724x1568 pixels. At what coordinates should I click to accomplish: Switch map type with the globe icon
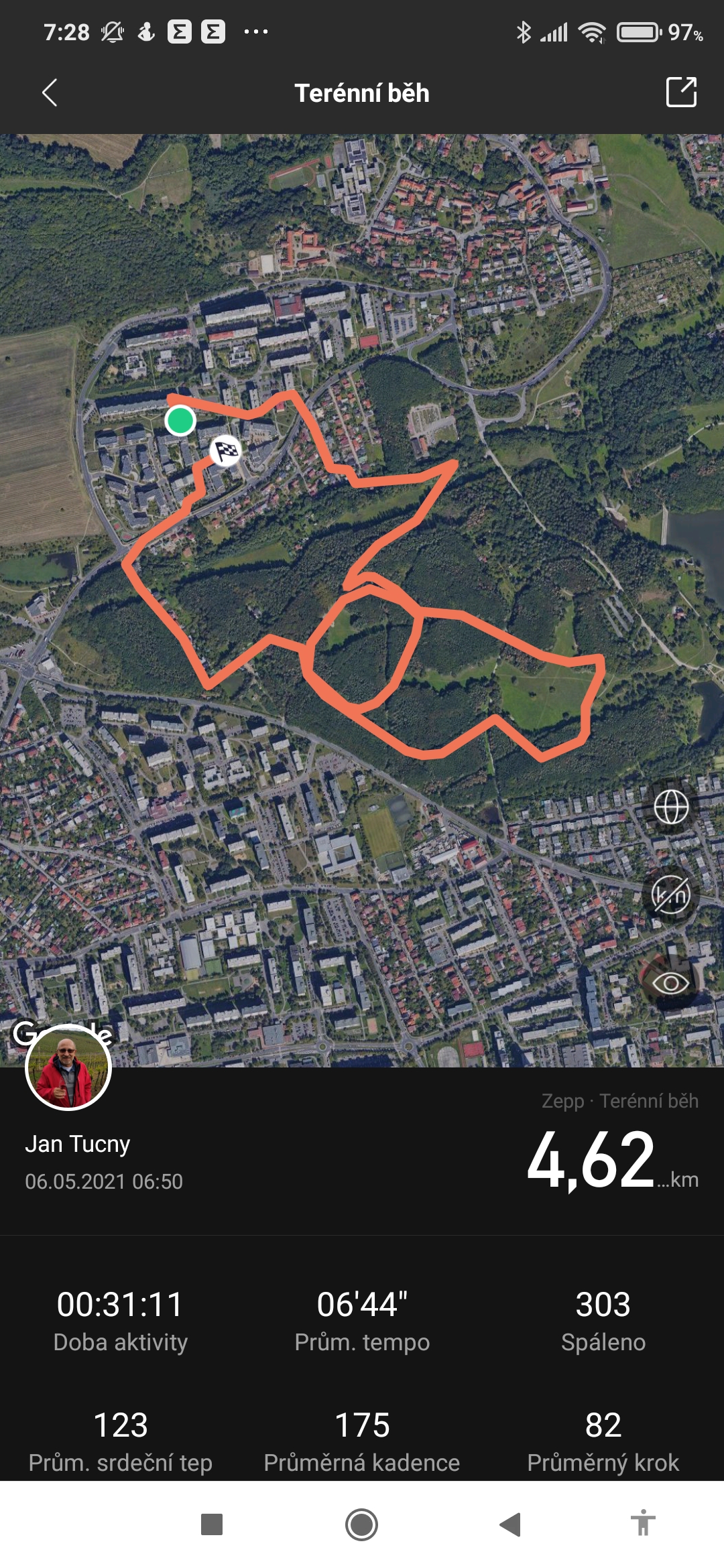point(671,807)
